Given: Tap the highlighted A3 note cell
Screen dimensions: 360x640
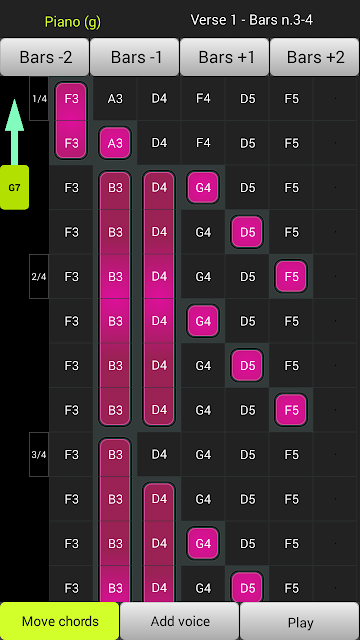Looking at the screenshot, I should (x=115, y=143).
